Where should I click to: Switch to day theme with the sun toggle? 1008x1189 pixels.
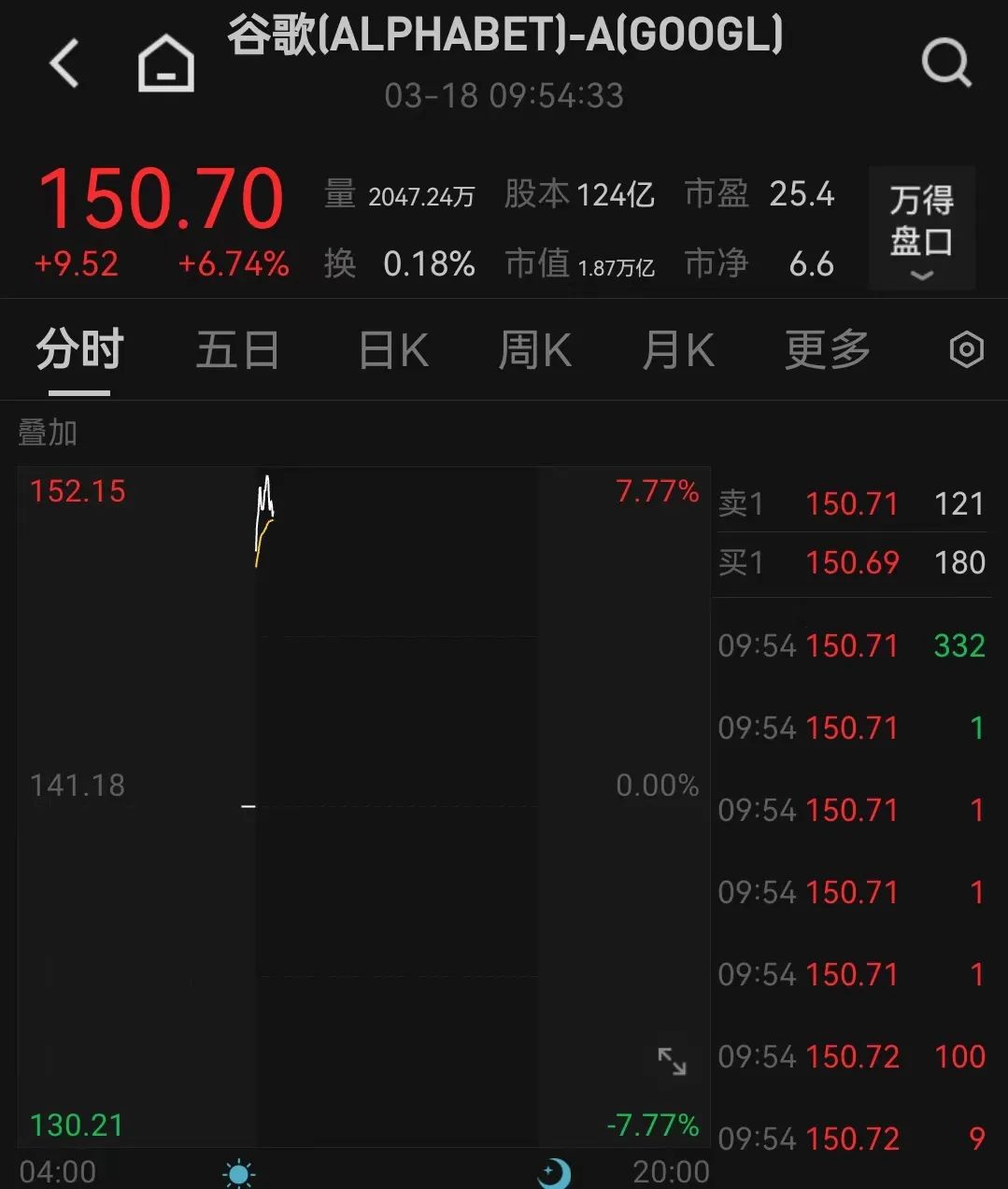pyautogui.click(x=238, y=1172)
